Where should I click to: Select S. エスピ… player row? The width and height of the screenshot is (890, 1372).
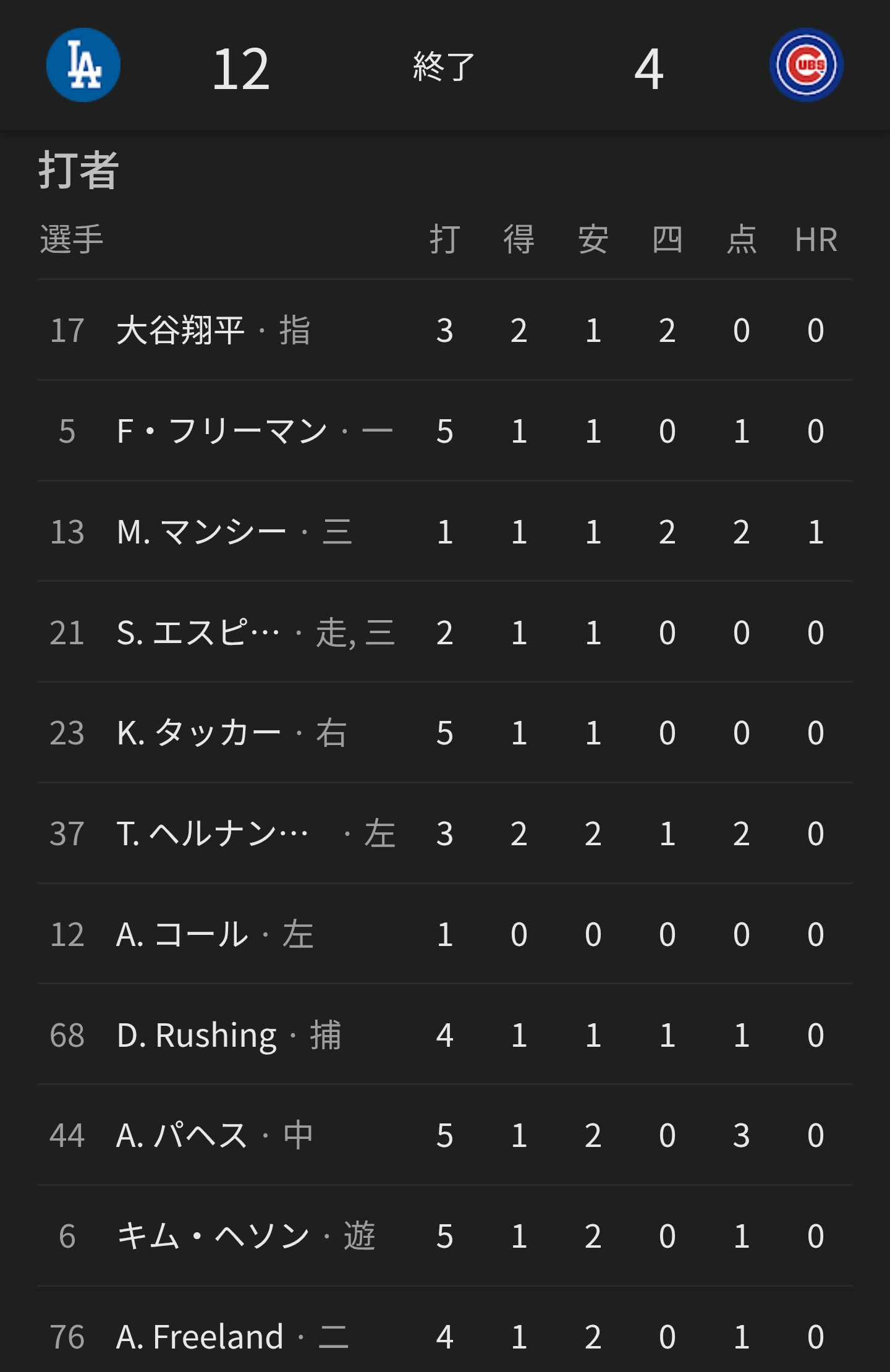[x=445, y=633]
